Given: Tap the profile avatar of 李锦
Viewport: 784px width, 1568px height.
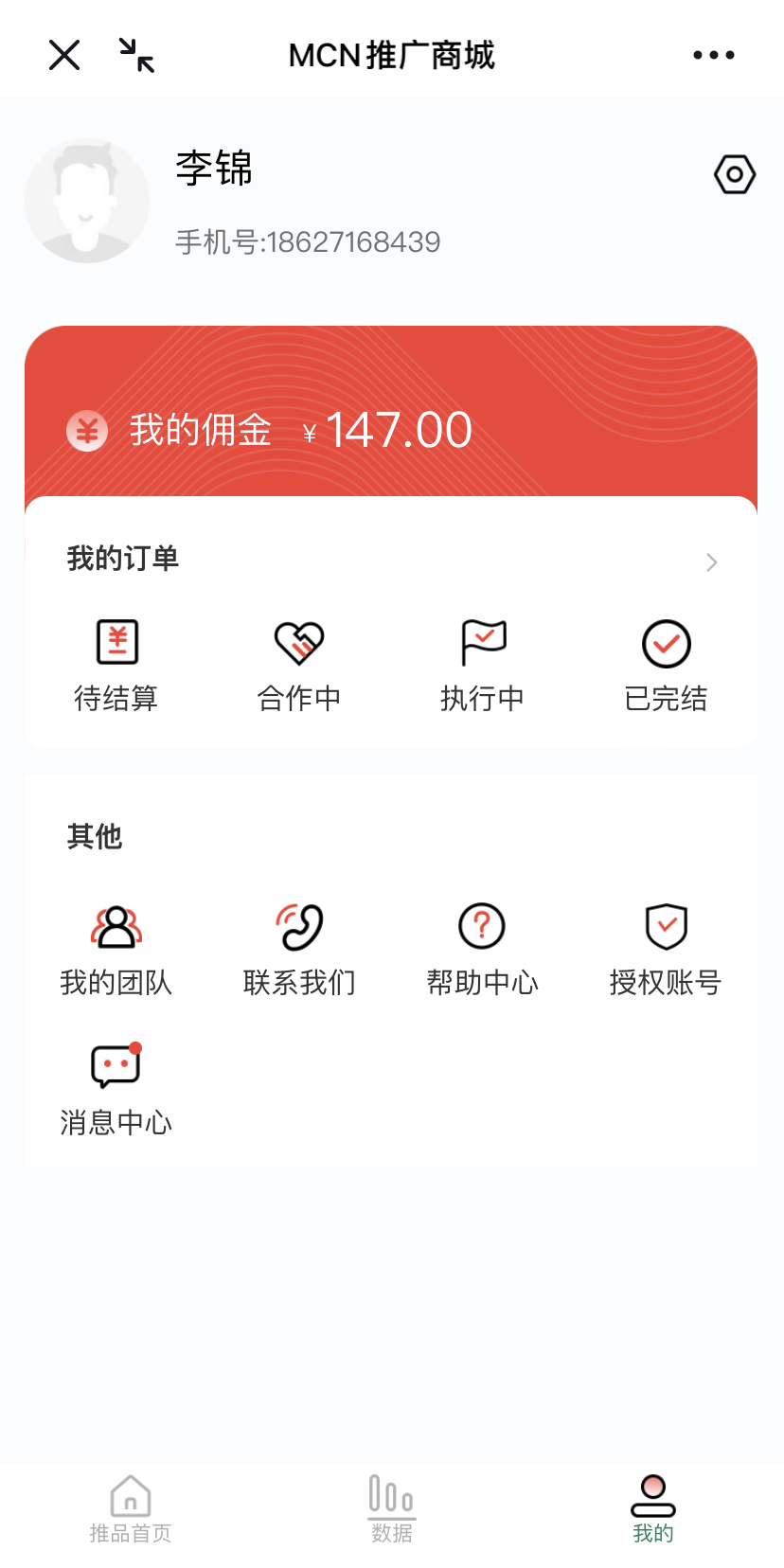Looking at the screenshot, I should [x=87, y=201].
